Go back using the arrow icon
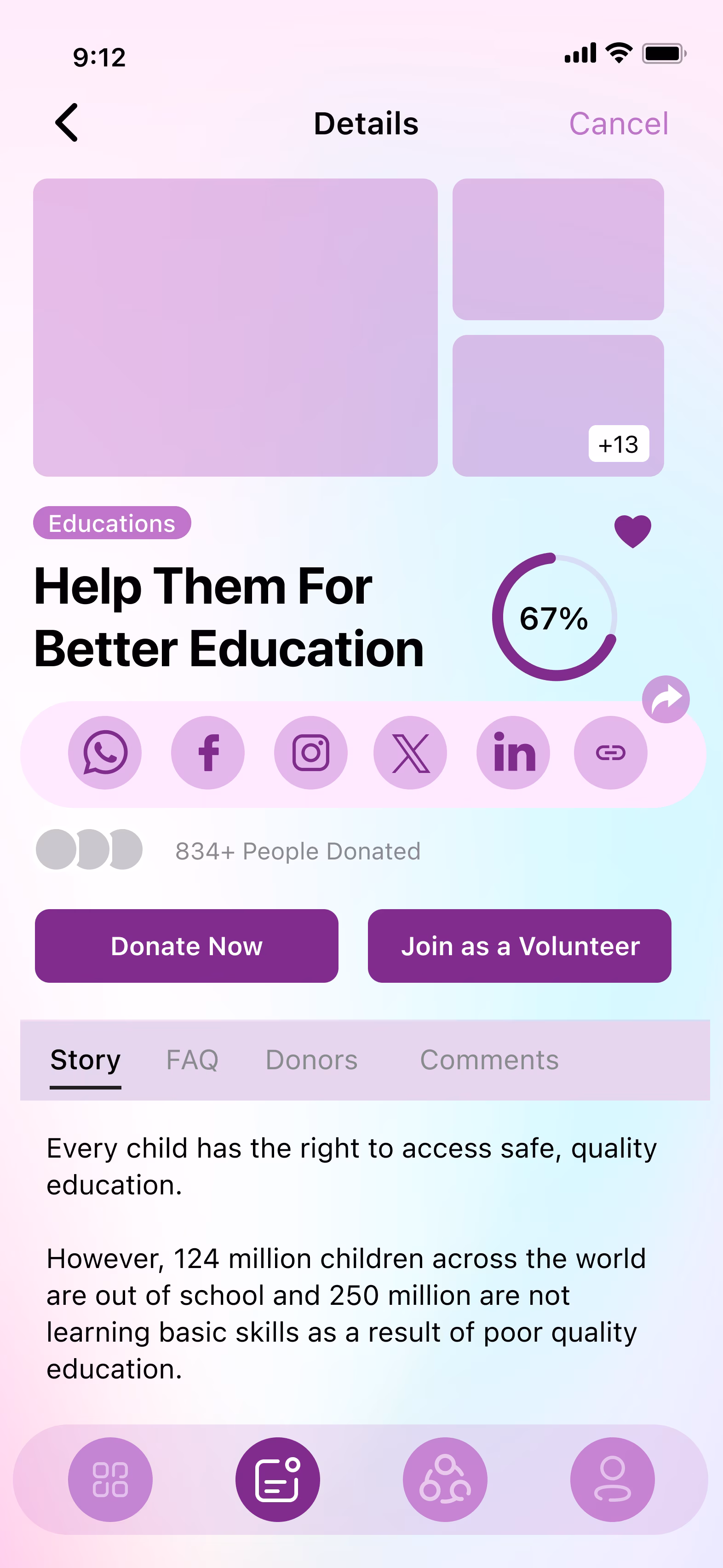 click(x=67, y=123)
